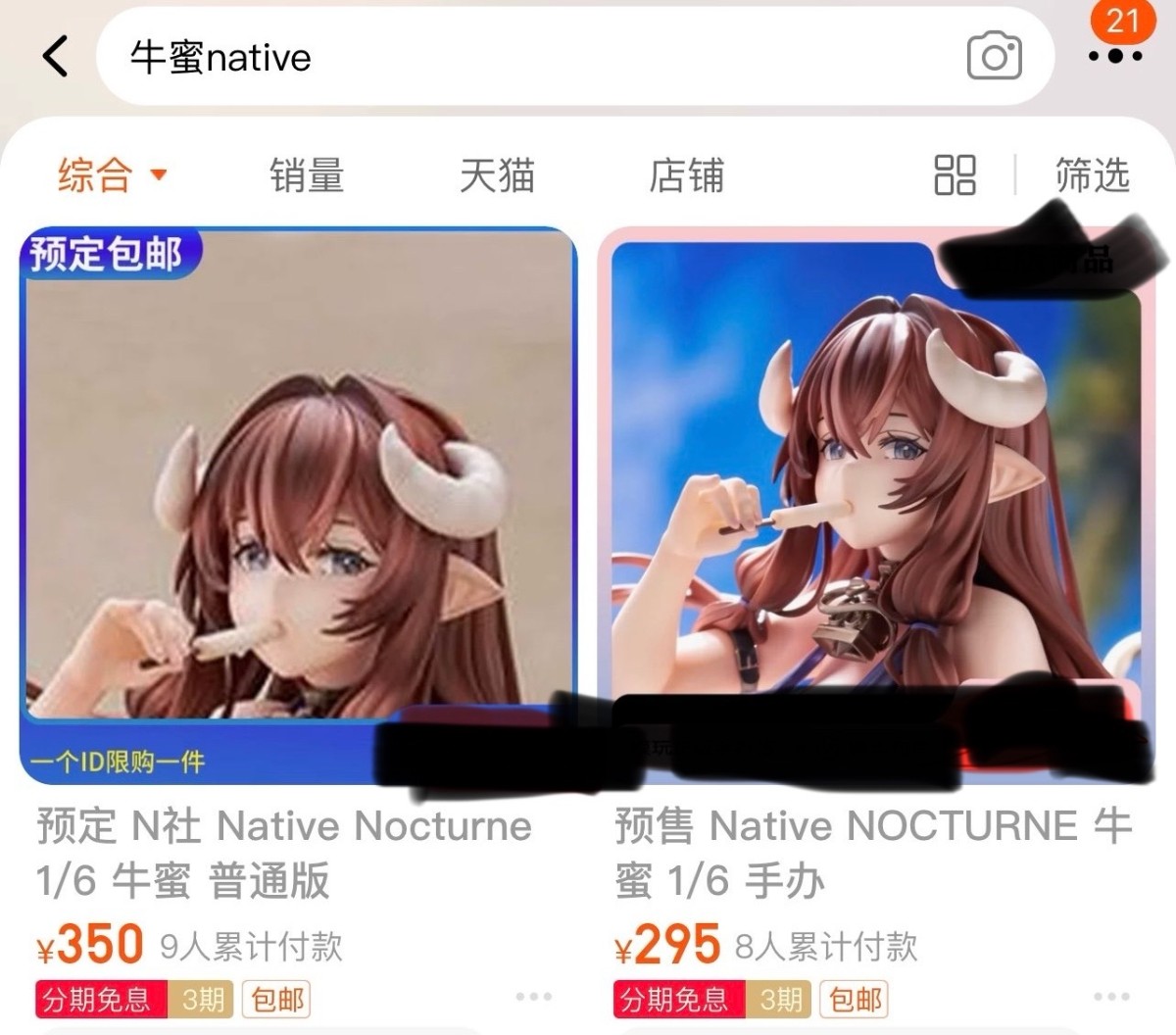
Task: Open the three-dot menu with badge 21
Action: pyautogui.click(x=1115, y=56)
